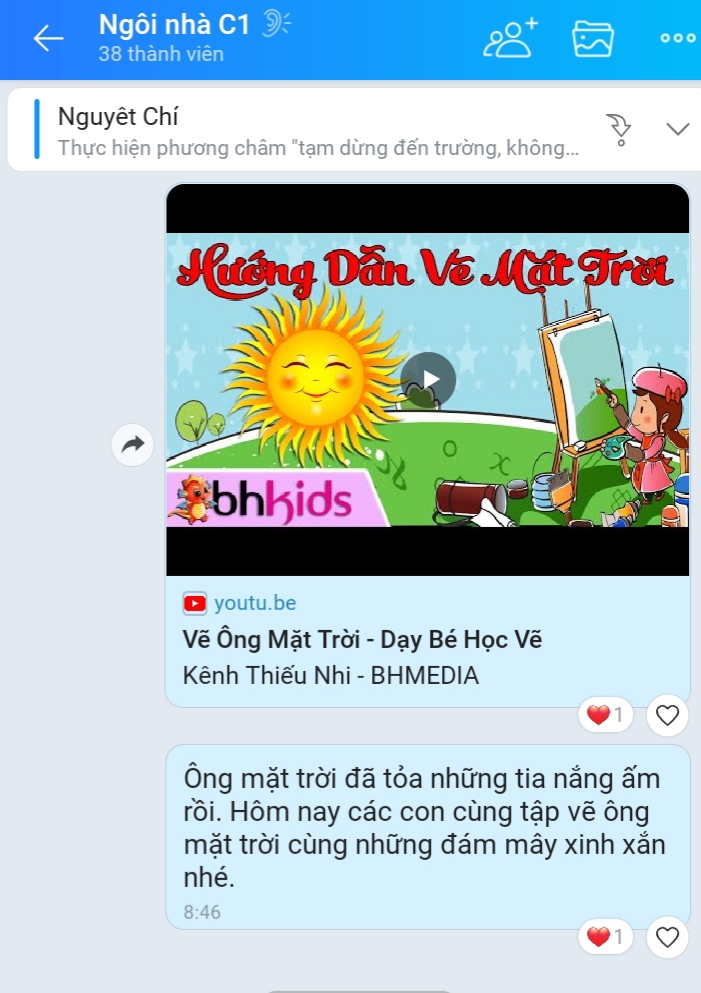Like the video link message
This screenshot has height=993, width=701.
668,715
